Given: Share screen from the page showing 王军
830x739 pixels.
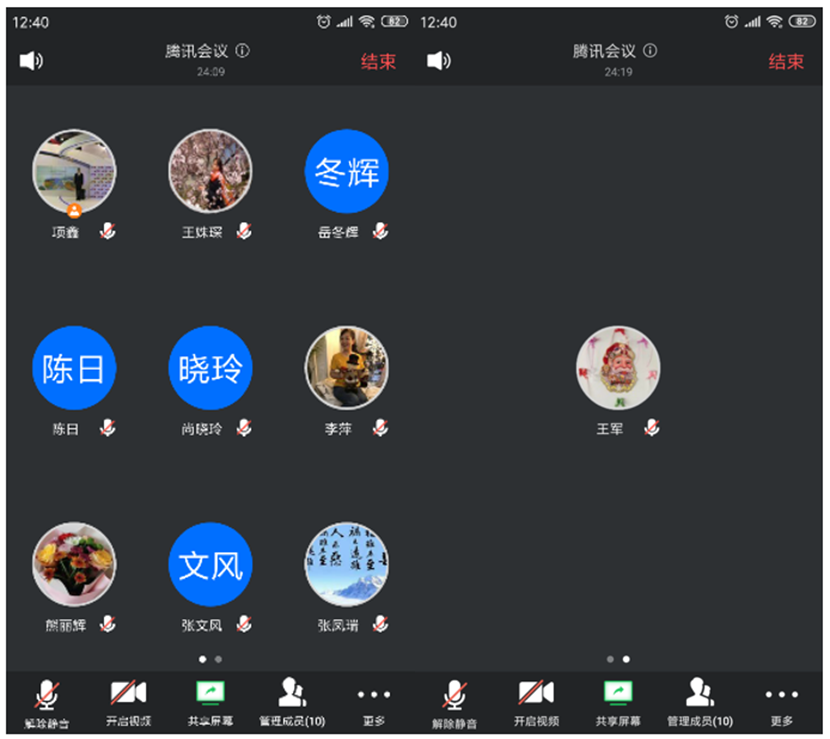Looking at the screenshot, I should tap(618, 702).
